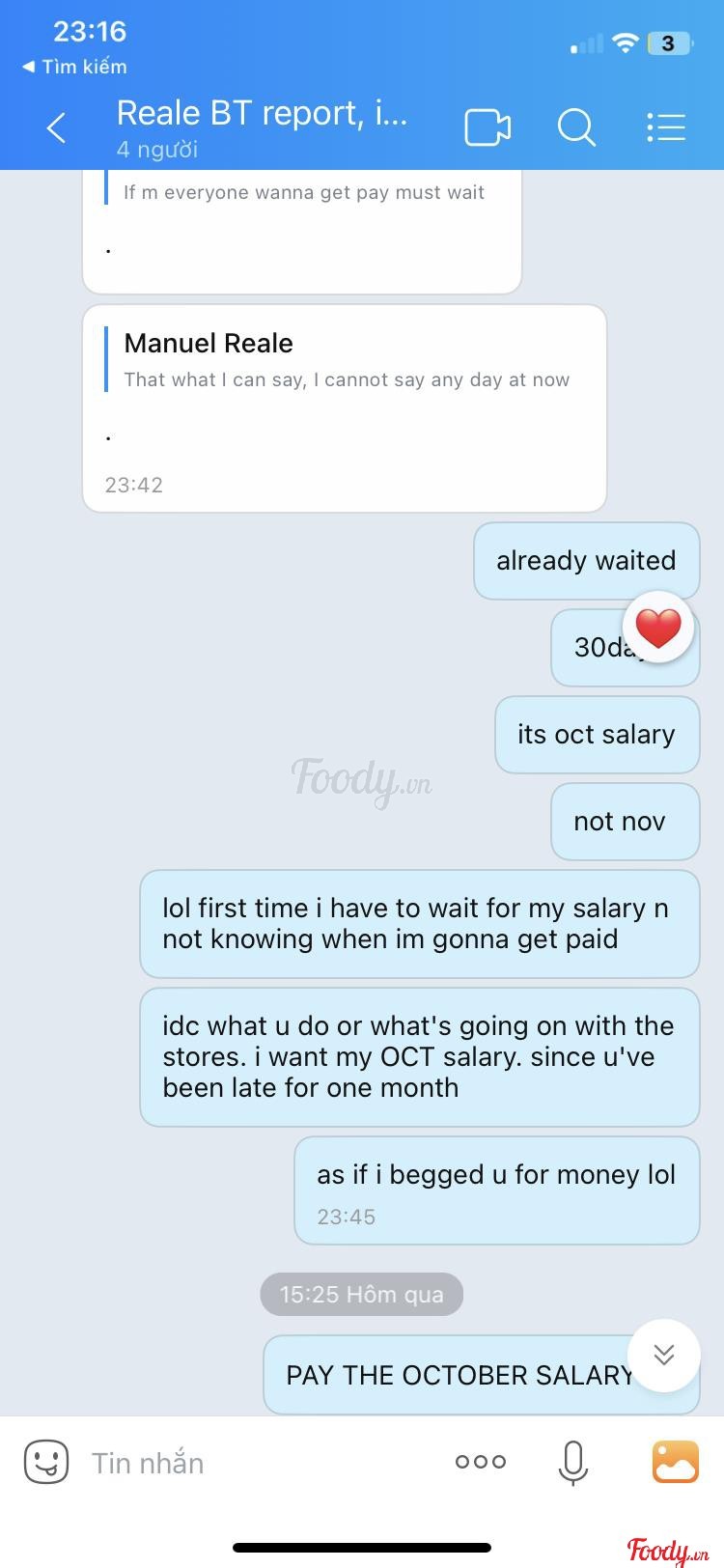Focus the Tin nhắn message field
The width and height of the screenshot is (724, 1568).
point(261,1463)
